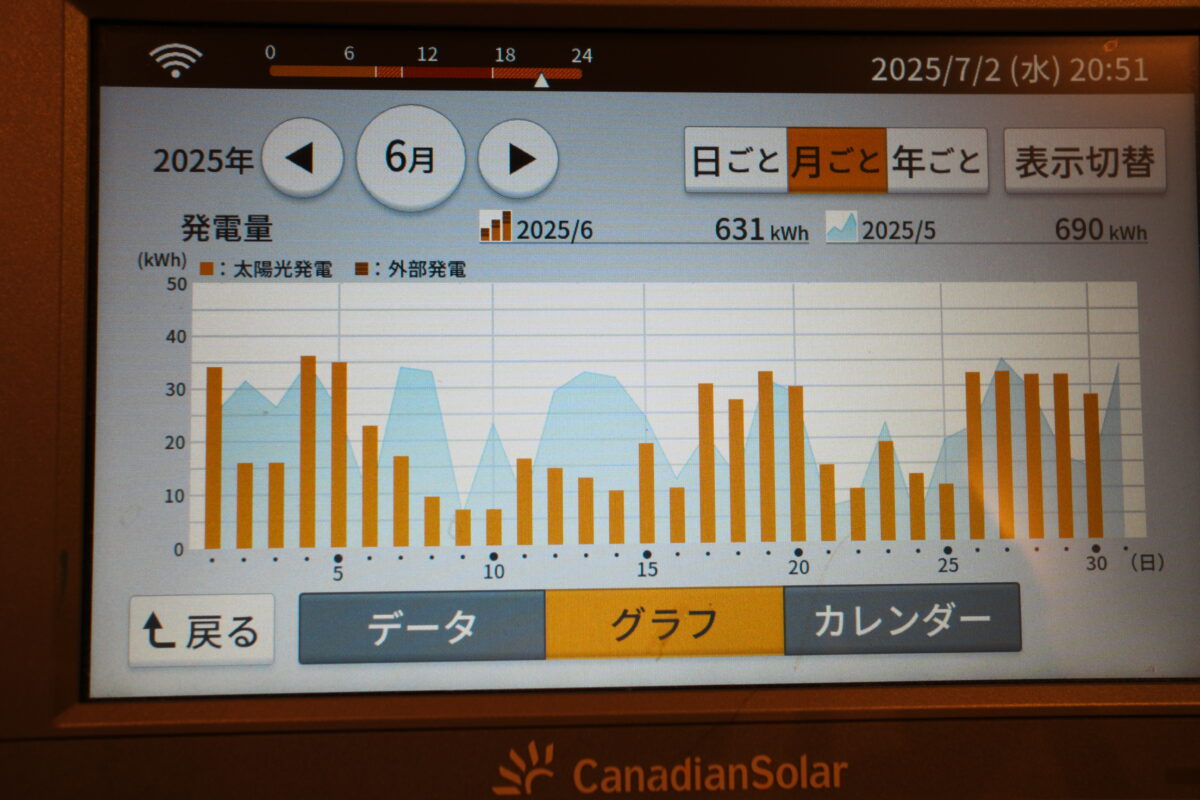Open the 6月 month selector

410,158
